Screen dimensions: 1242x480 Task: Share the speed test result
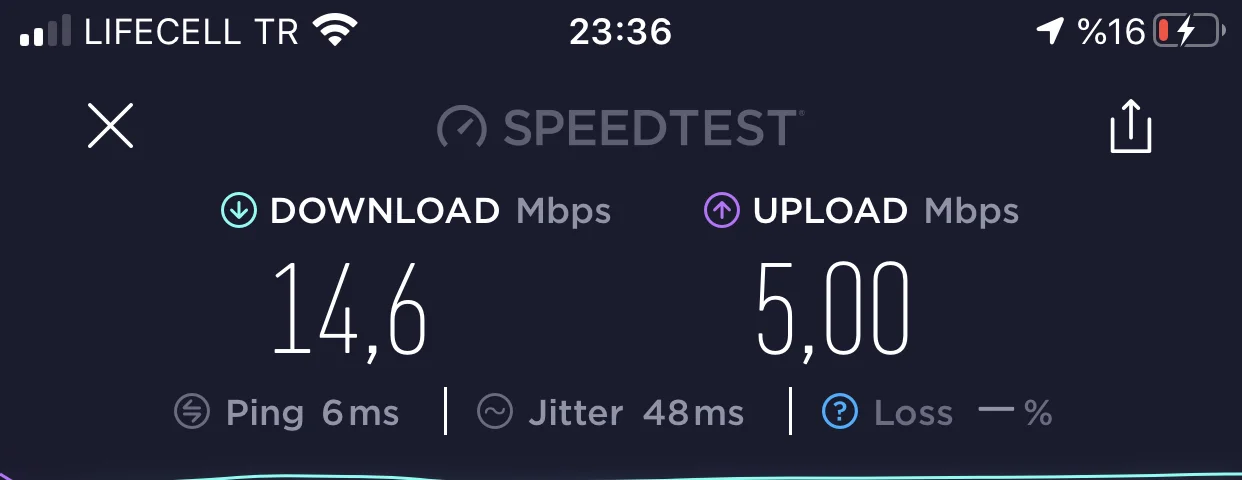point(1132,127)
